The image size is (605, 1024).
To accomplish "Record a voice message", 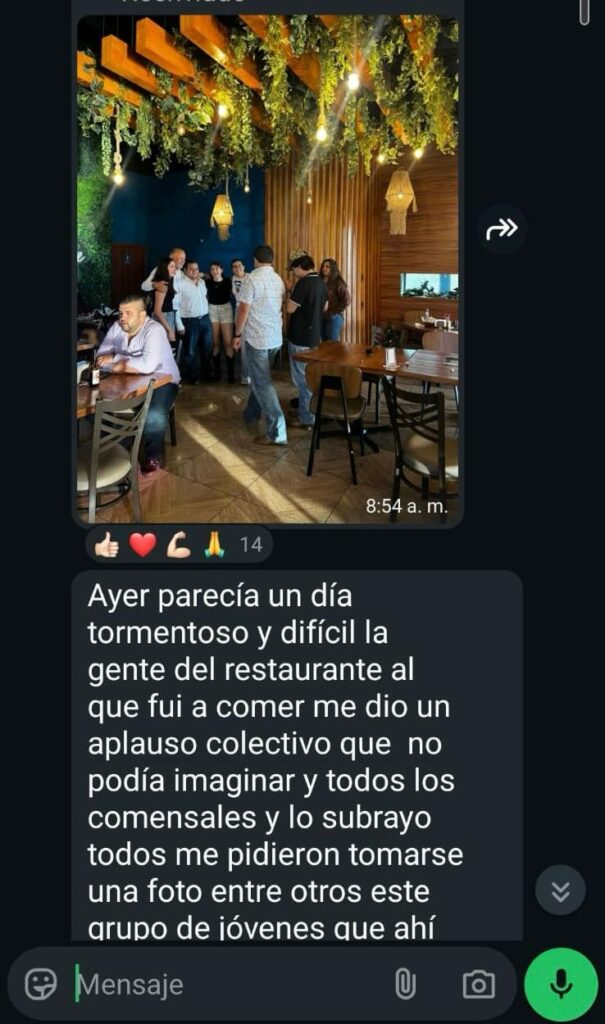I will pyautogui.click(x=561, y=984).
